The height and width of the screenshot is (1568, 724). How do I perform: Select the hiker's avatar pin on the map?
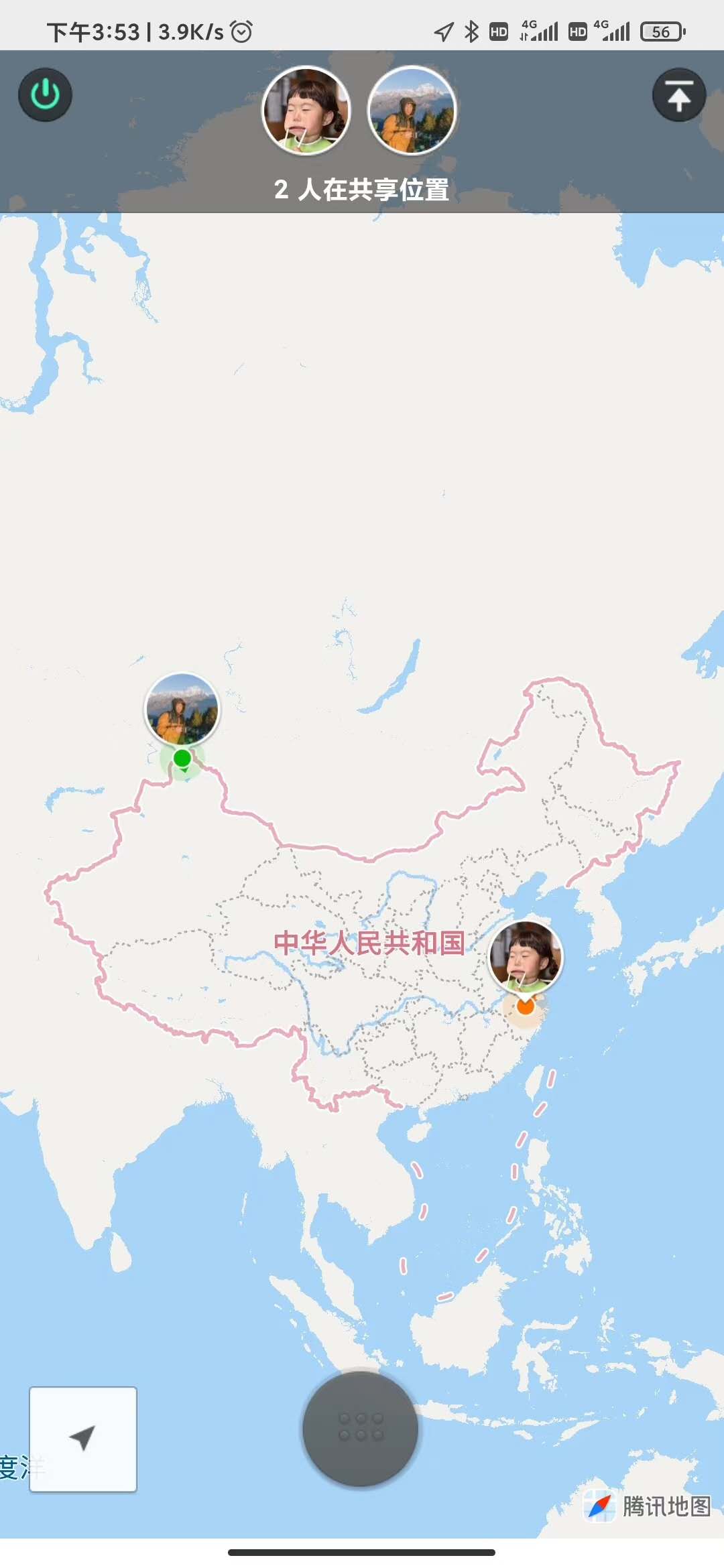(x=182, y=710)
